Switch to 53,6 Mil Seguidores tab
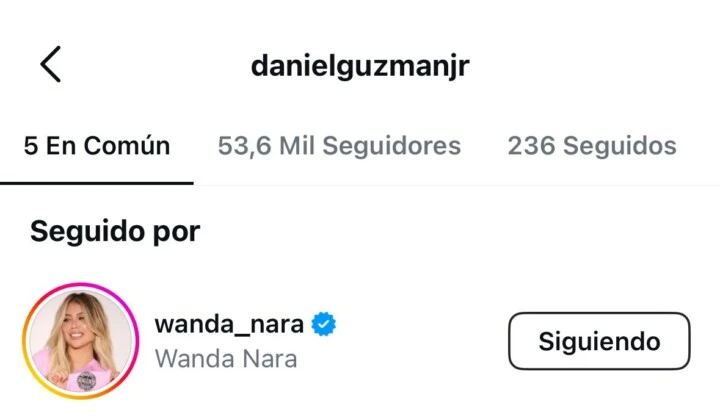 point(339,146)
